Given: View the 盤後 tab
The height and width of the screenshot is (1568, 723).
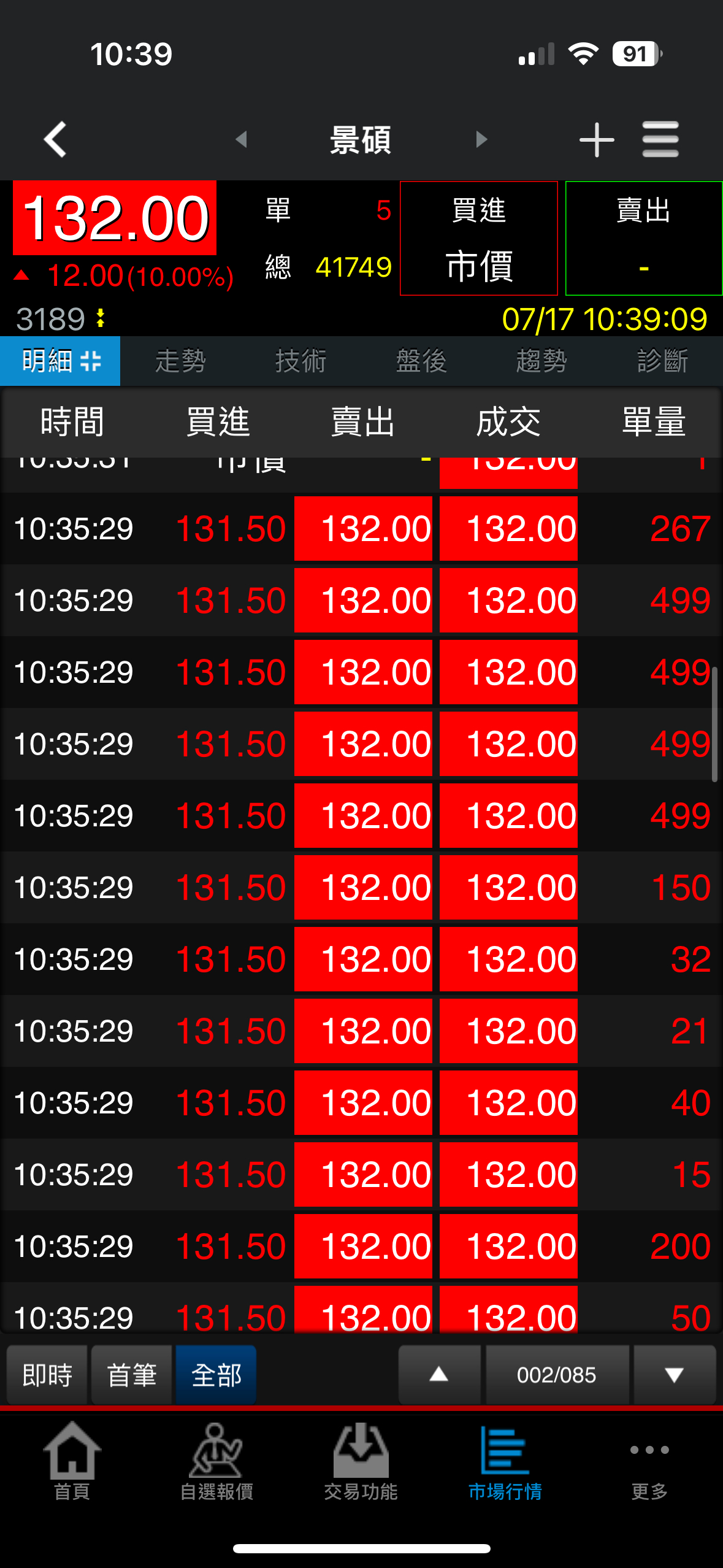Looking at the screenshot, I should point(421,361).
